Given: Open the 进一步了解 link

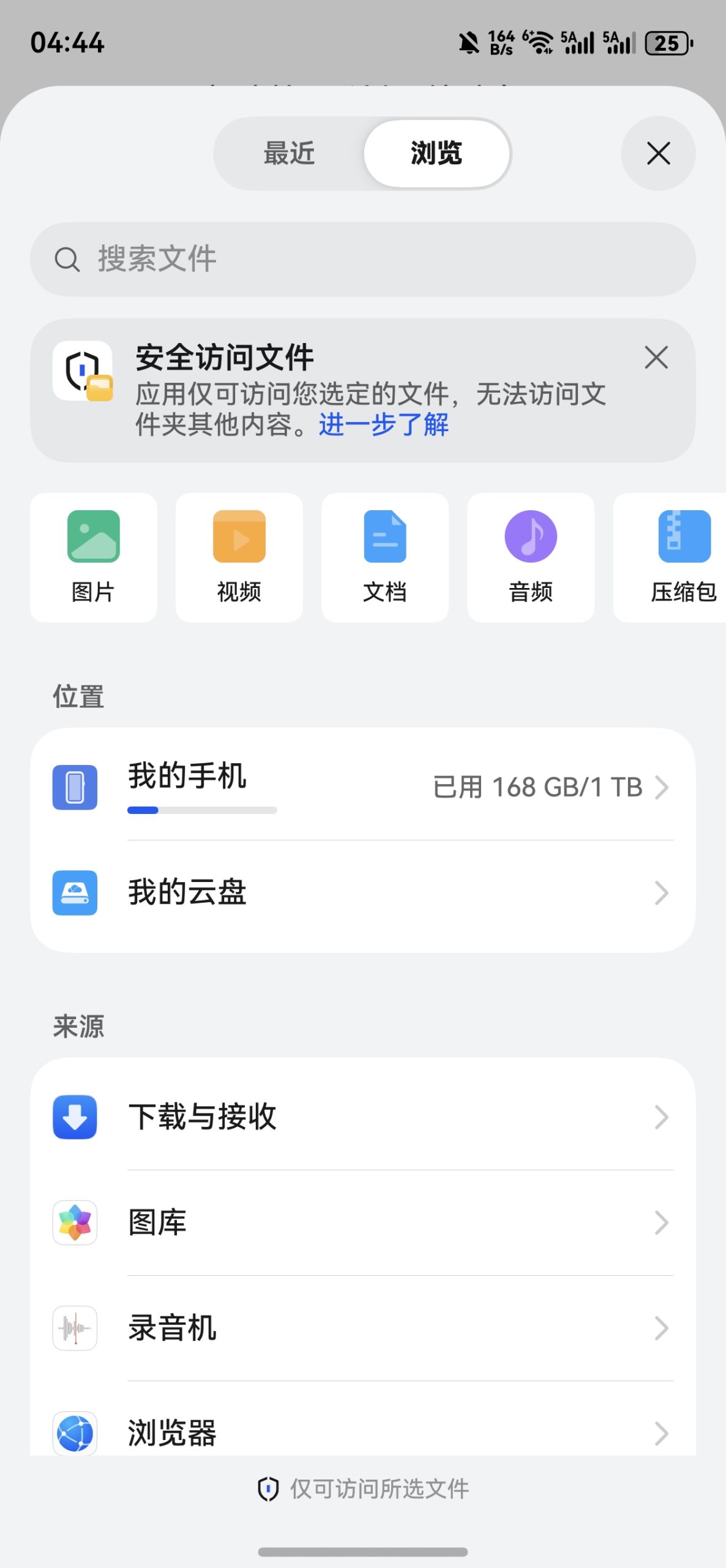Looking at the screenshot, I should click(x=383, y=425).
